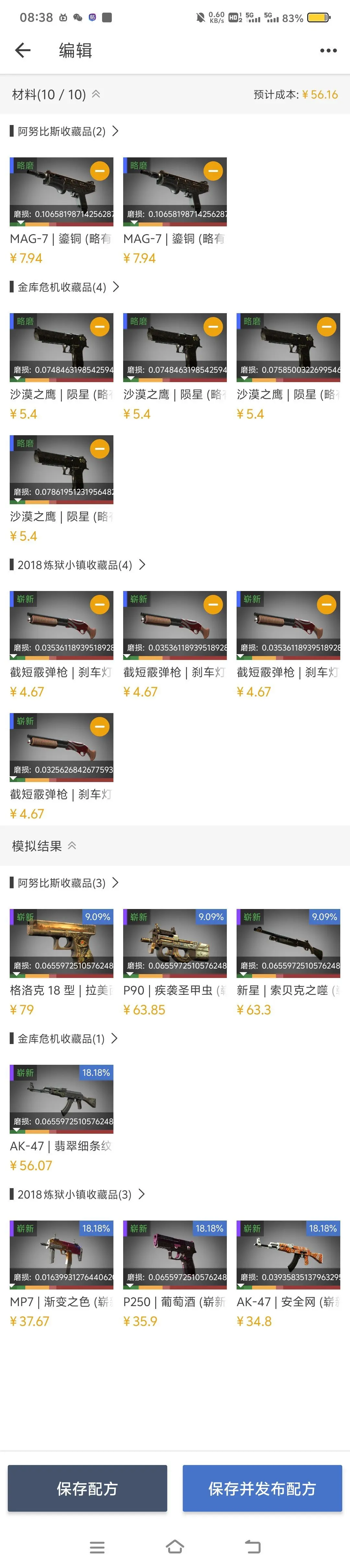Tap 保存并发布配方 button
The height and width of the screenshot is (1568, 350).
(262, 1488)
